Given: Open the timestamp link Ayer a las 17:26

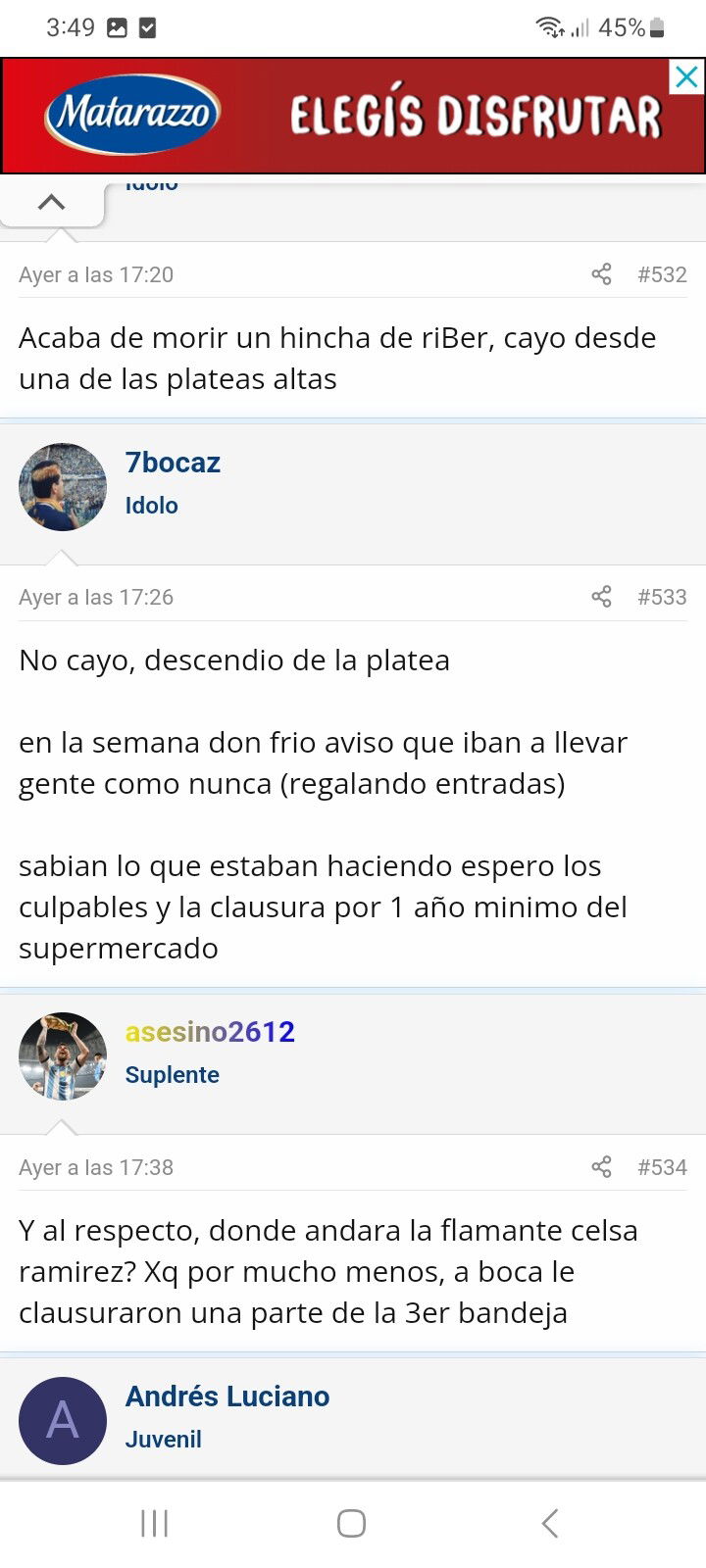Looking at the screenshot, I should pyautogui.click(x=96, y=597).
